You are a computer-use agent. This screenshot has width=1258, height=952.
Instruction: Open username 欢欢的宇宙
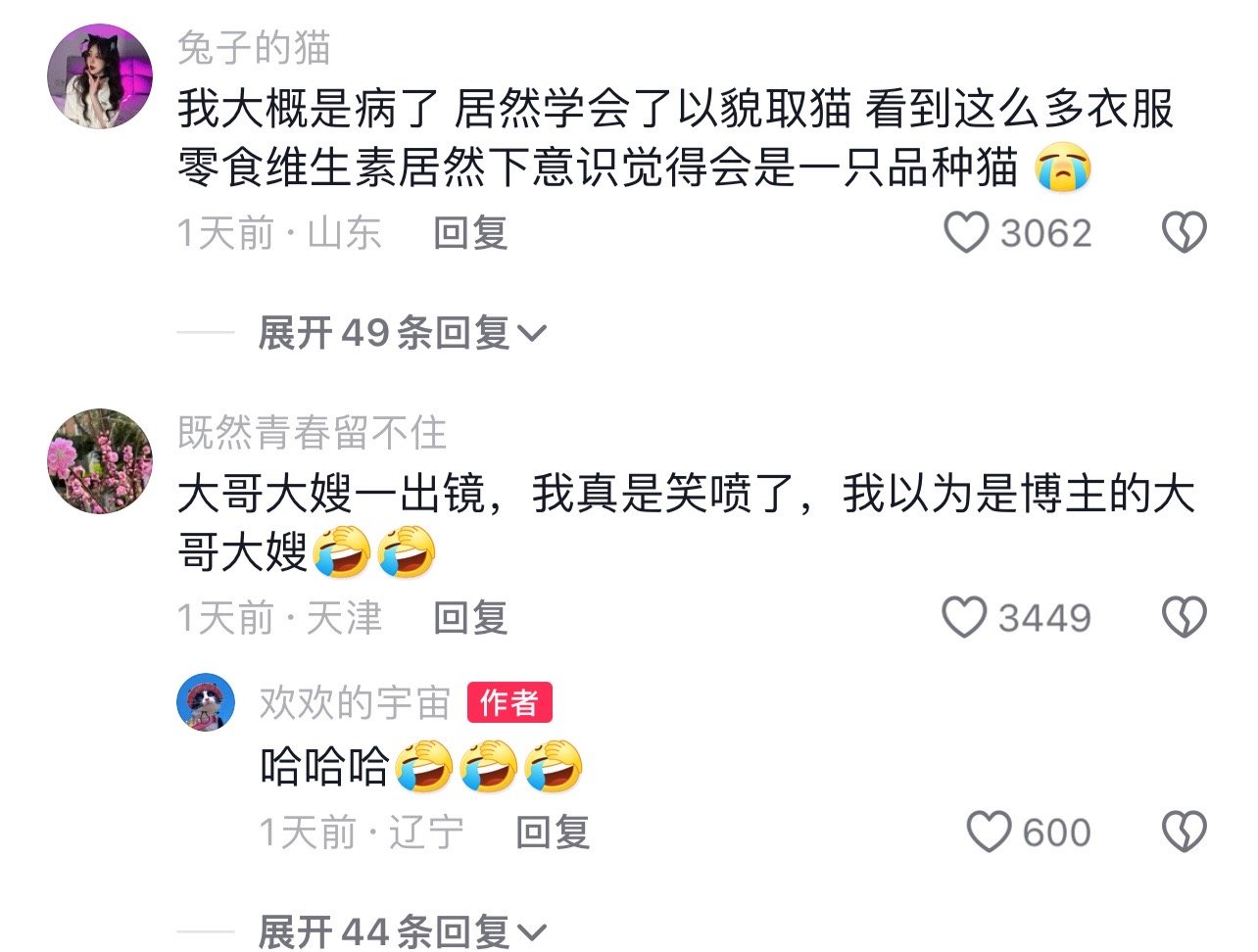click(355, 702)
